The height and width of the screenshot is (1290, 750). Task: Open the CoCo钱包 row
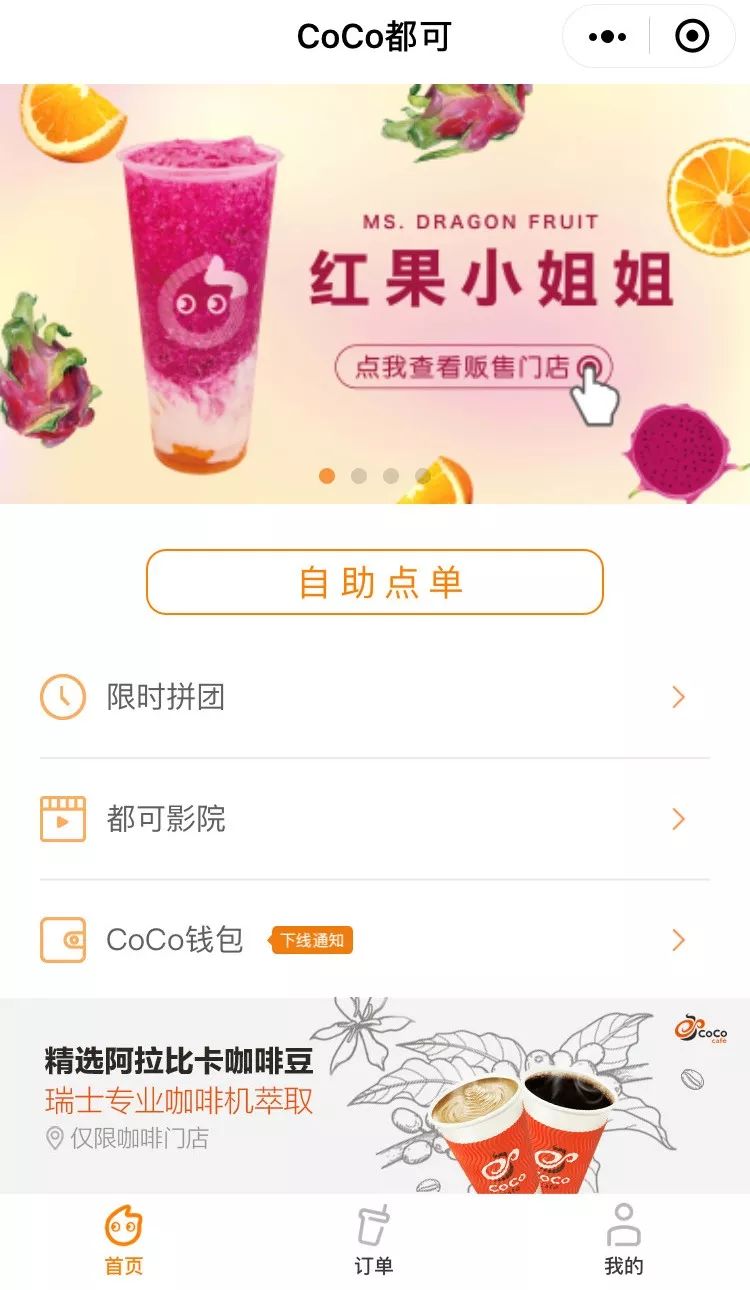(175, 940)
